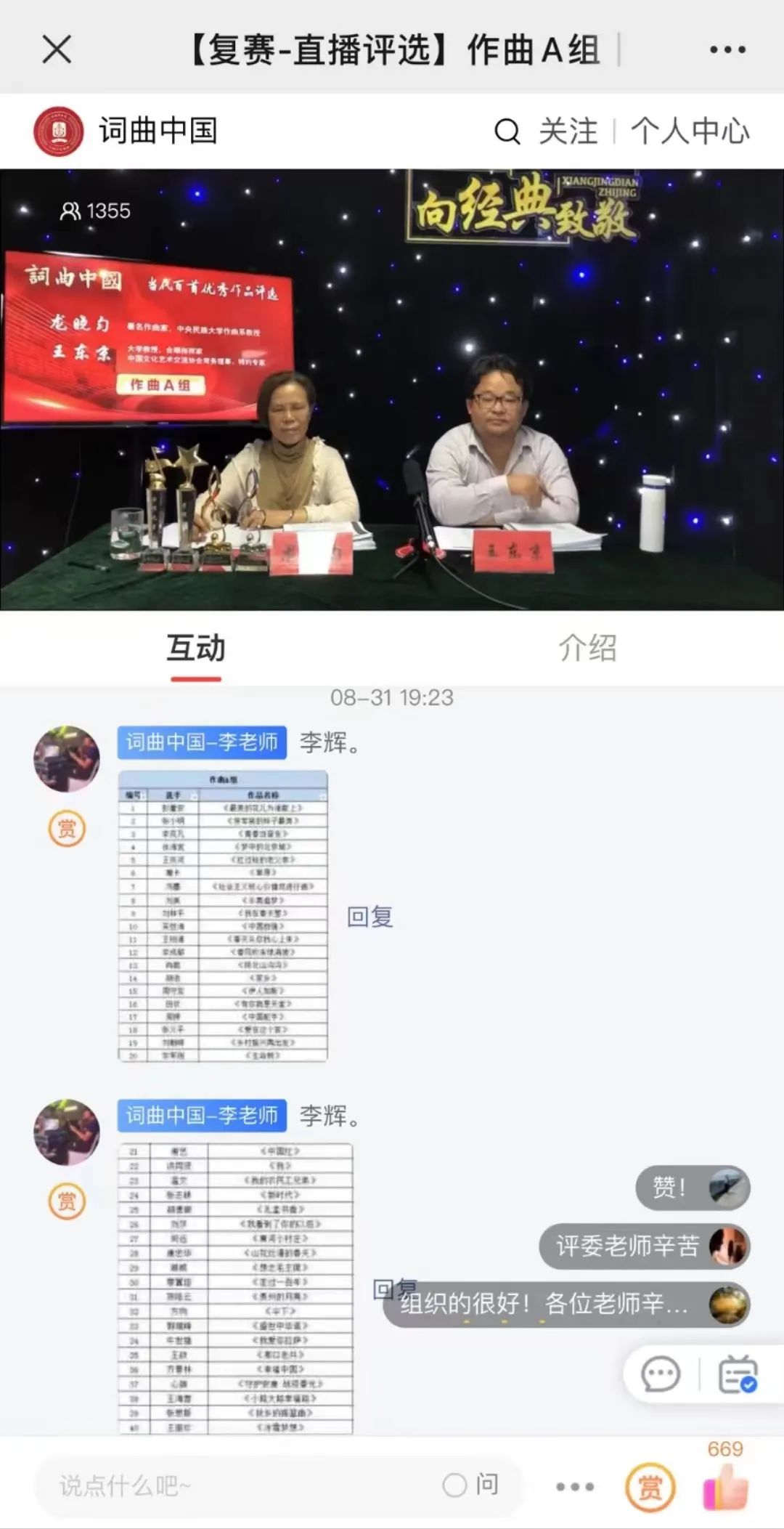Open more options beside the comment field
Viewport: 784px width, 1529px height.
pos(574,1486)
